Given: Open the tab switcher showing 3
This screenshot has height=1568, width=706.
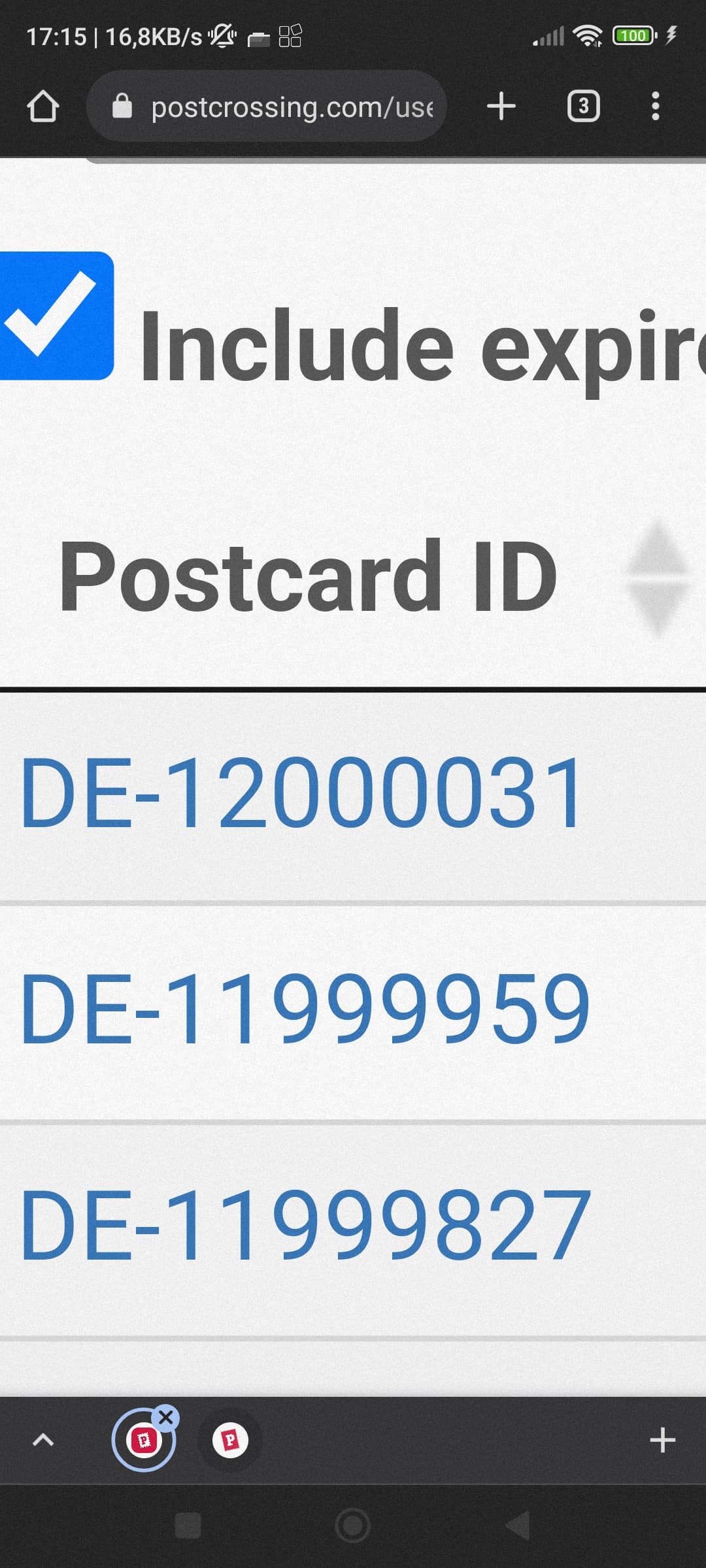Looking at the screenshot, I should (583, 106).
